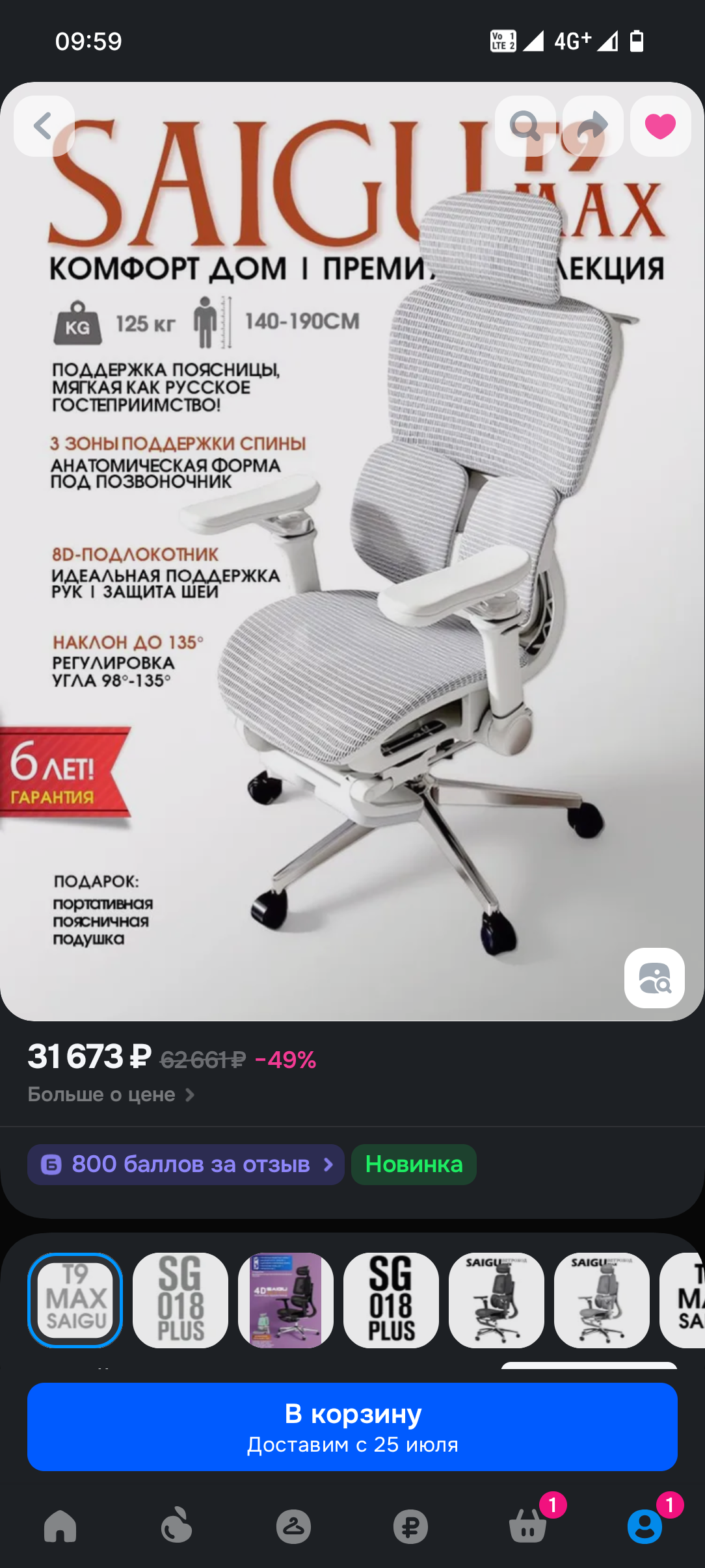Image resolution: width=705 pixels, height=1568 pixels.
Task: Open the fresh/grocery tab with apple icon
Action: click(176, 1526)
